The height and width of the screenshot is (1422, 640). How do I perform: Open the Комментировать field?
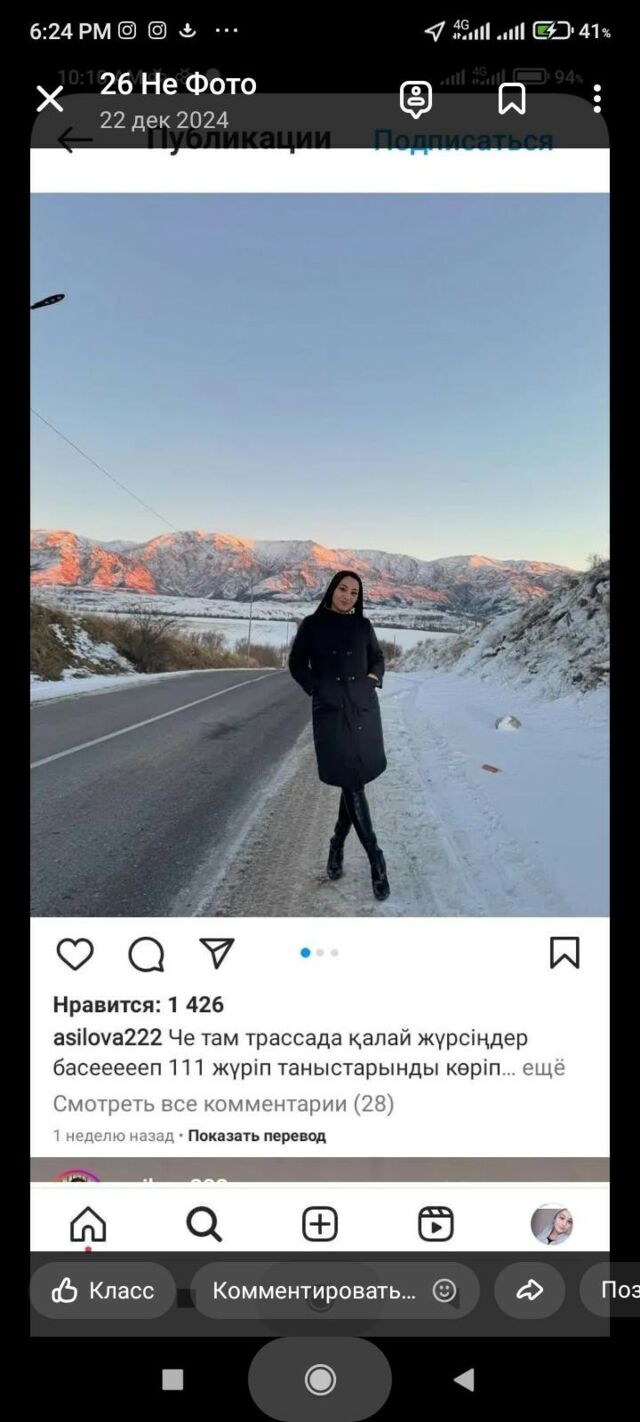(x=335, y=1290)
